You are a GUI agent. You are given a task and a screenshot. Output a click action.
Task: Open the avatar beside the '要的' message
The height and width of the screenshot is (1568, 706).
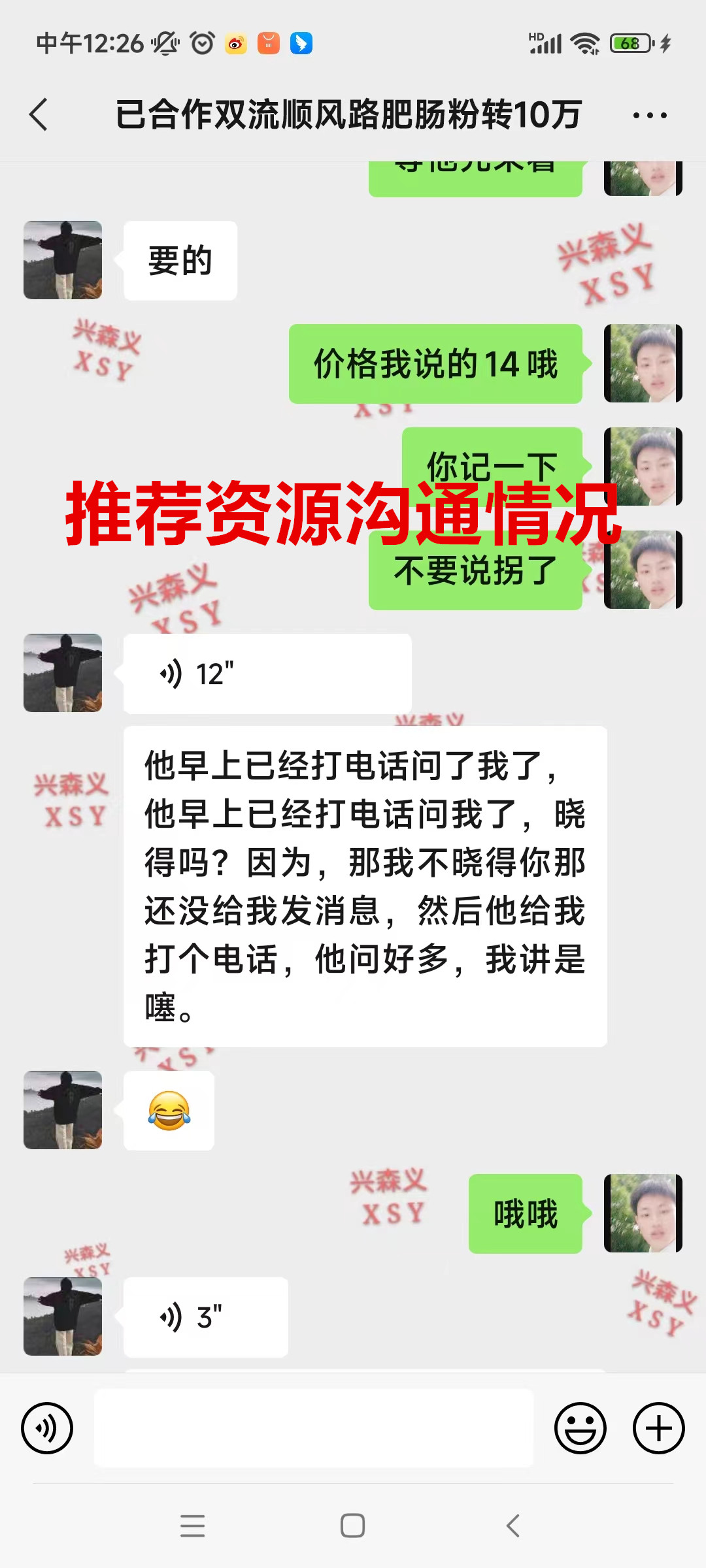[x=63, y=260]
